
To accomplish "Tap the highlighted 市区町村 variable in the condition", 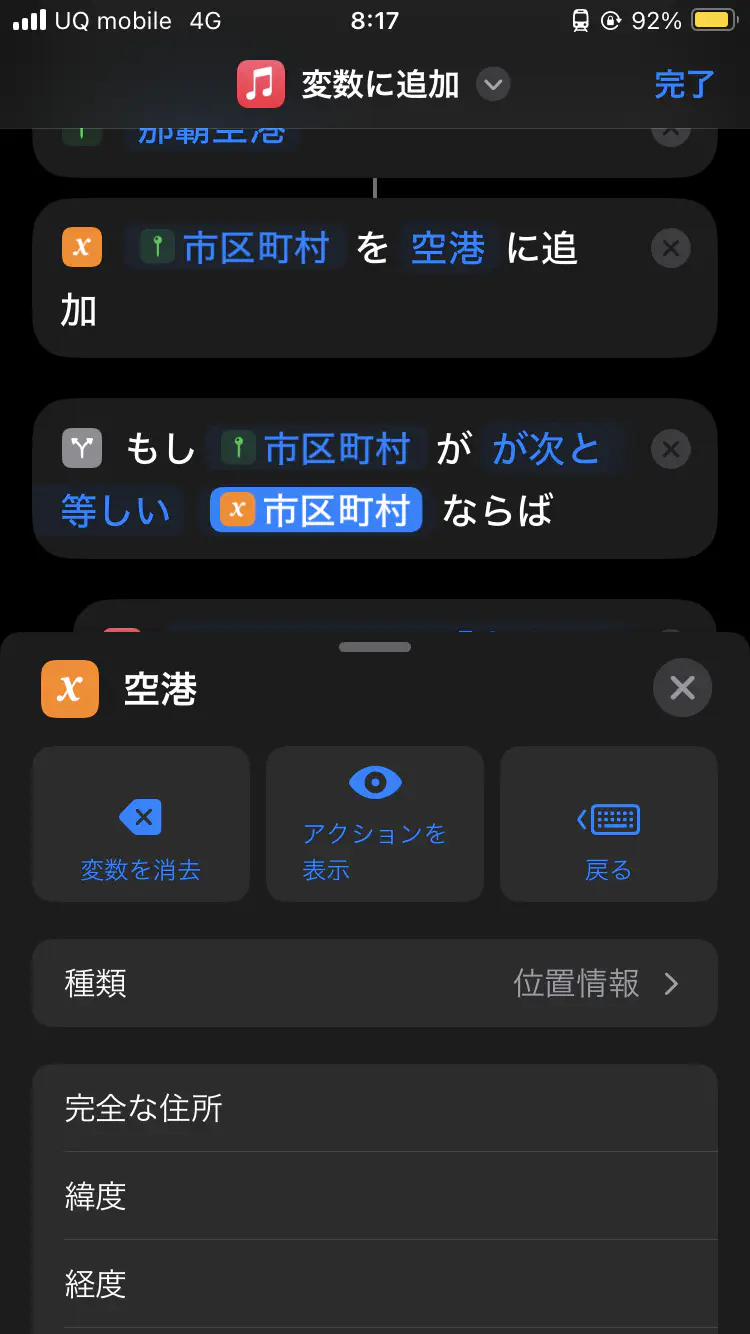I will point(316,511).
